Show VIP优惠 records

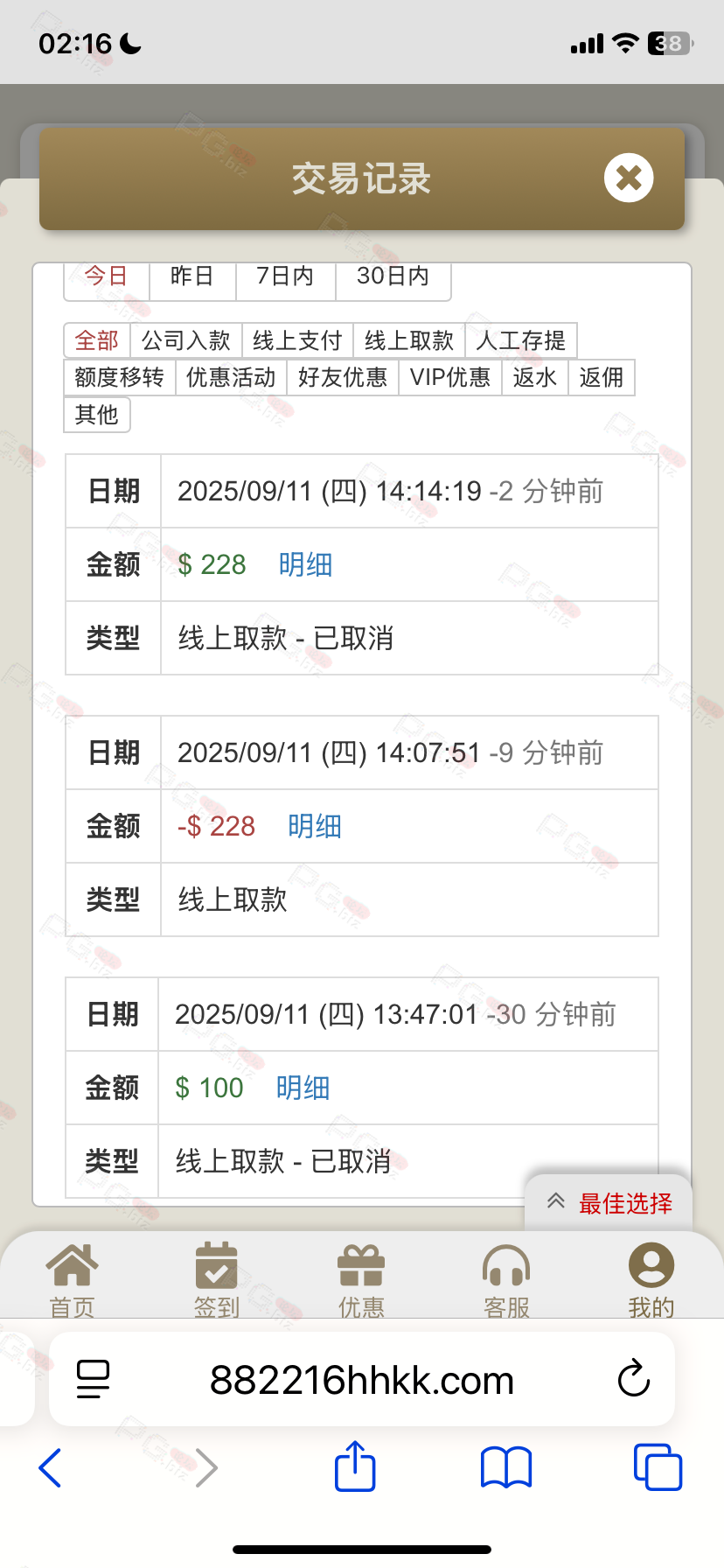pyautogui.click(x=449, y=377)
